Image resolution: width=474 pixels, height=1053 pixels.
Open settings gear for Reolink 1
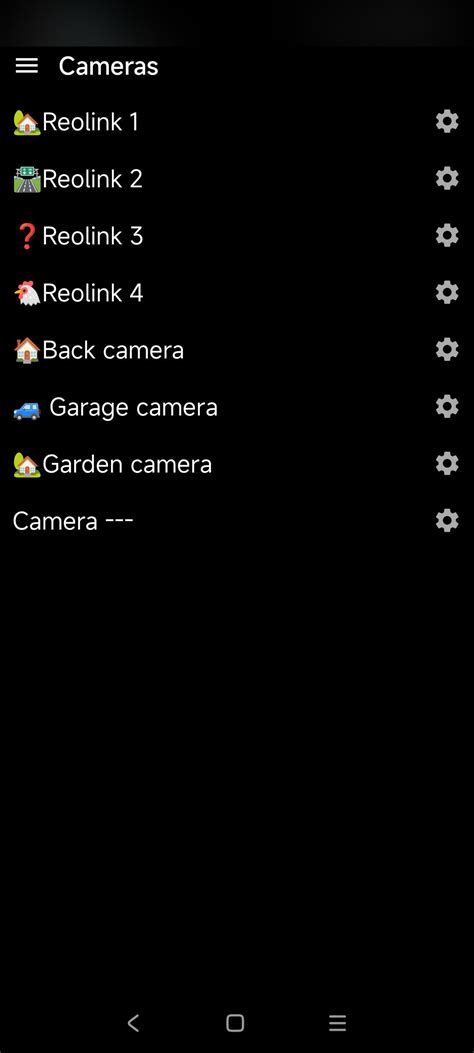(x=447, y=122)
